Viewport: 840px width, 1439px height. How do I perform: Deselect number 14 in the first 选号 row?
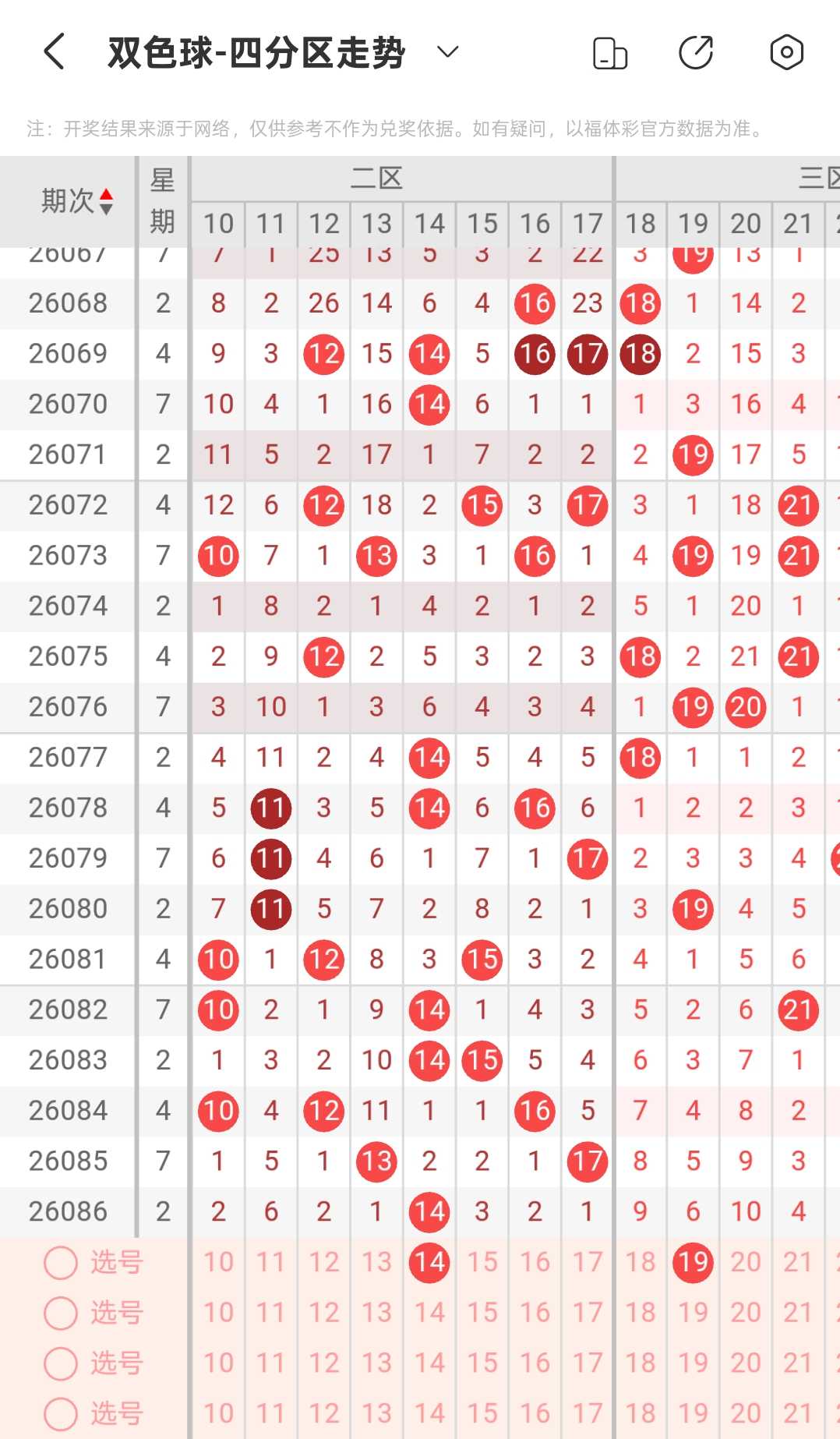point(429,1262)
